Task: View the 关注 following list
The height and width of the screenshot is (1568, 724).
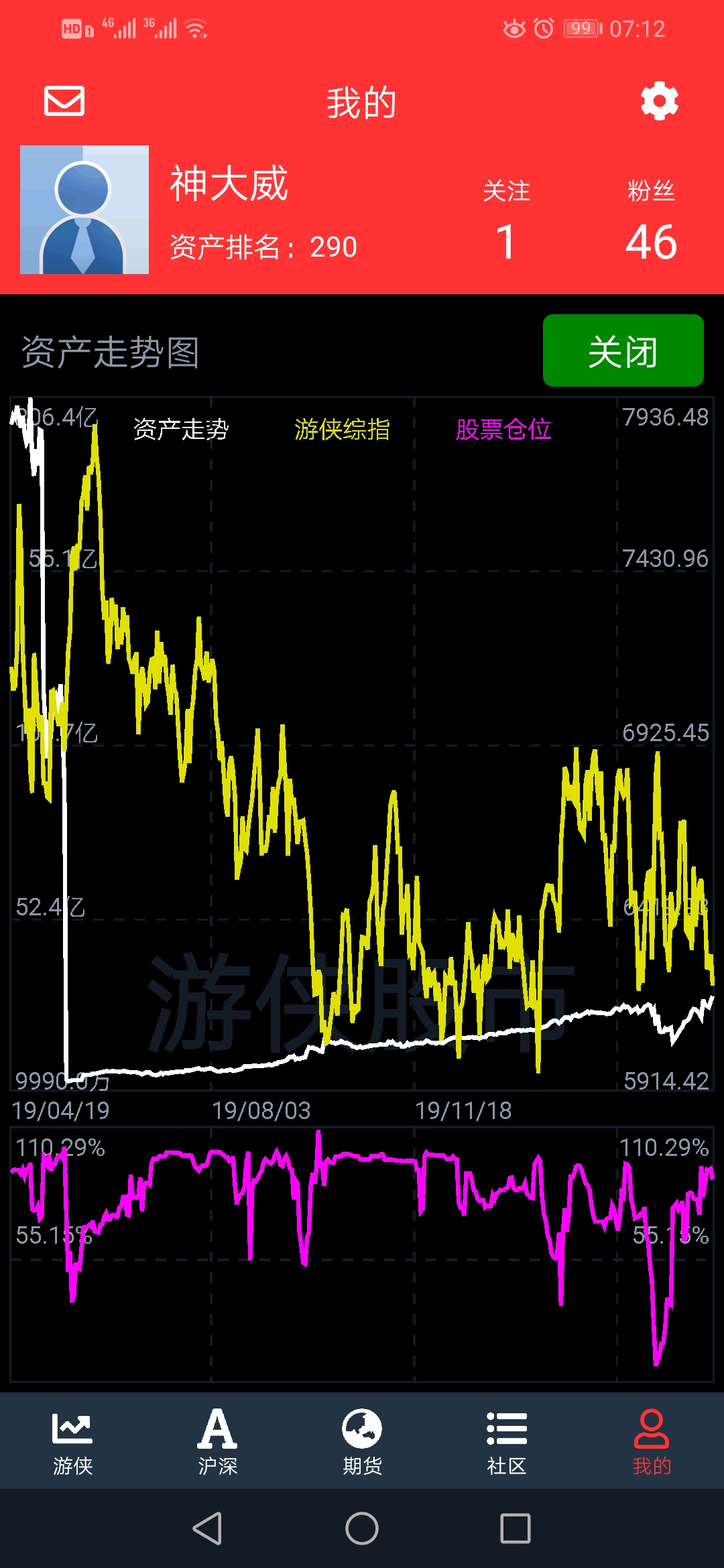Action: coord(506,220)
